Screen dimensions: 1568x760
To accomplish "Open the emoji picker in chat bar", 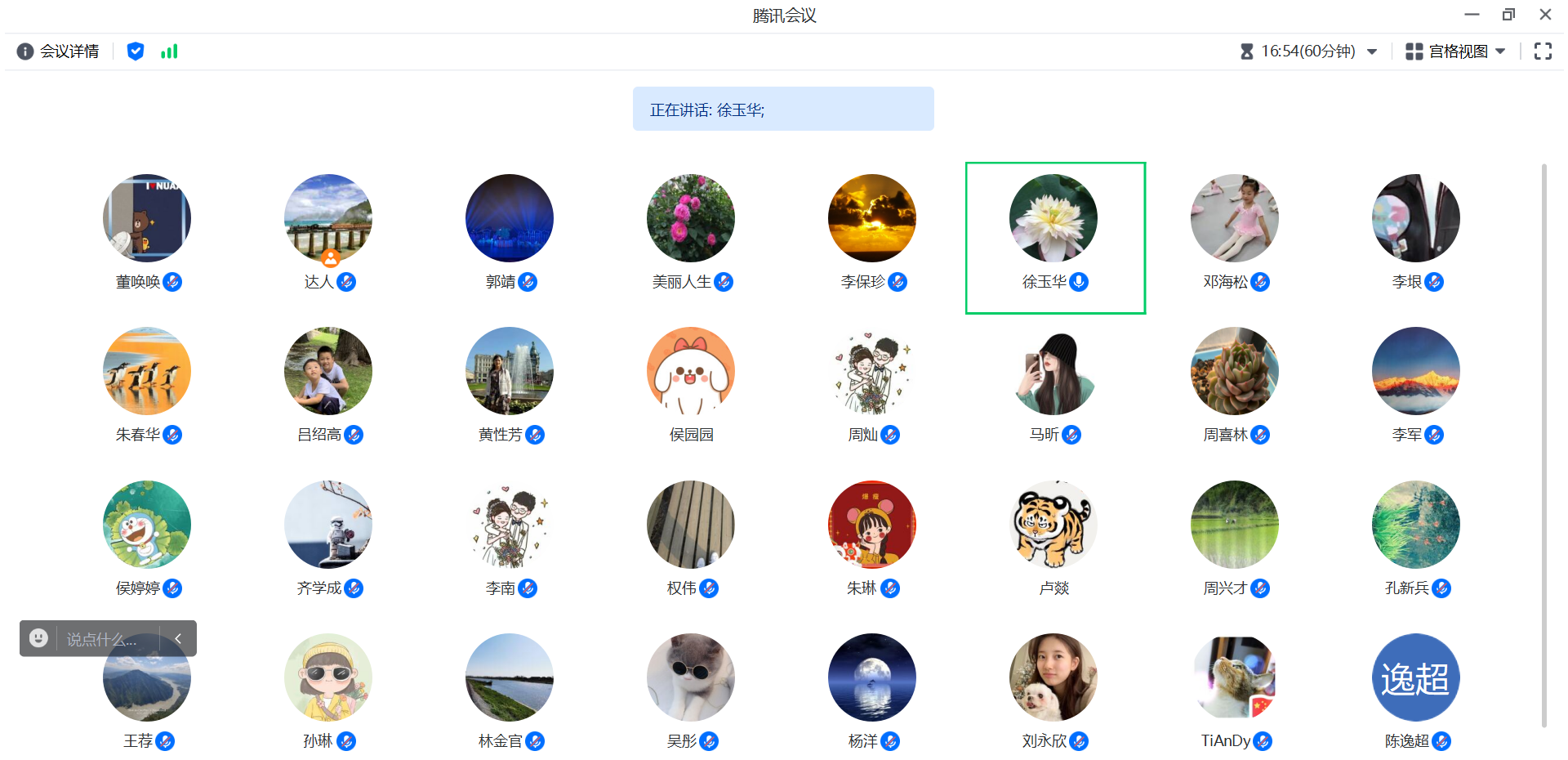I will click(38, 638).
